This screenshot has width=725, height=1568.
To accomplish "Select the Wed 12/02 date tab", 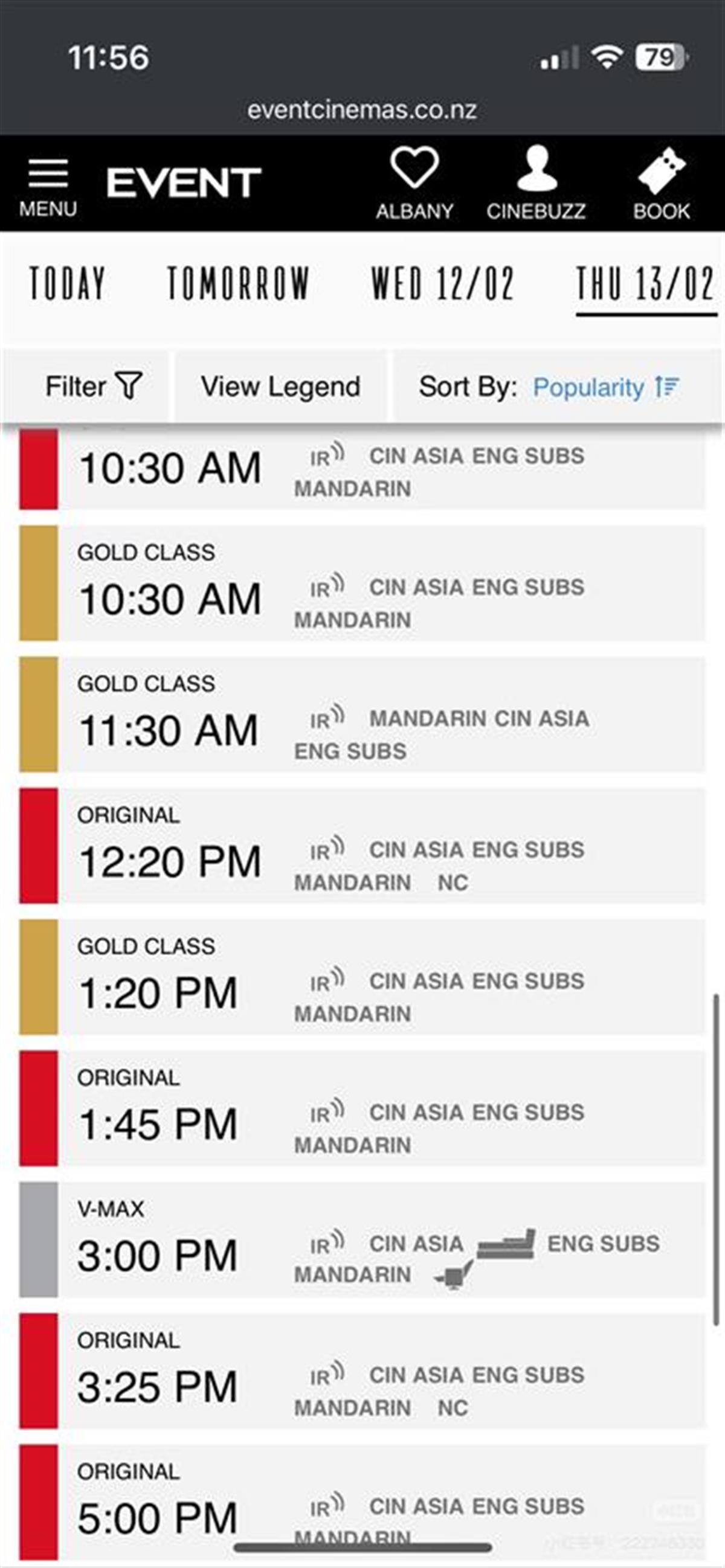I will [442, 284].
